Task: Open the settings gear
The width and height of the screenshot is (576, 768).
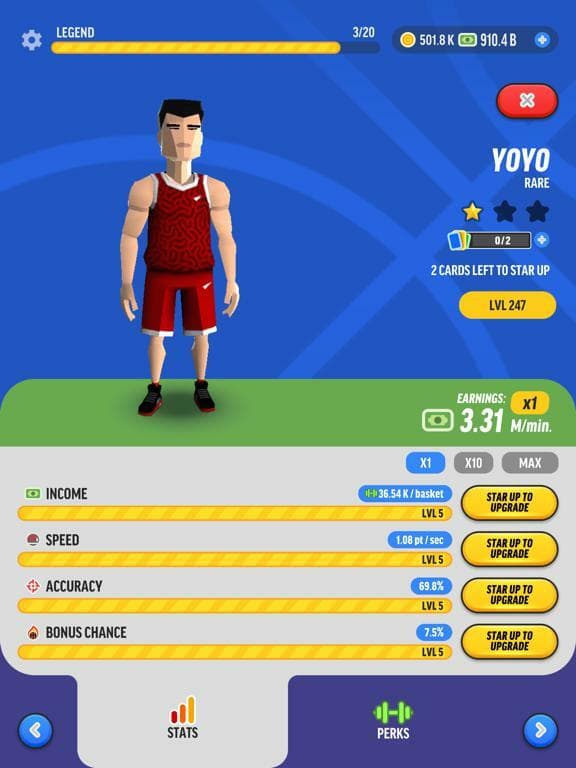Action: click(32, 40)
